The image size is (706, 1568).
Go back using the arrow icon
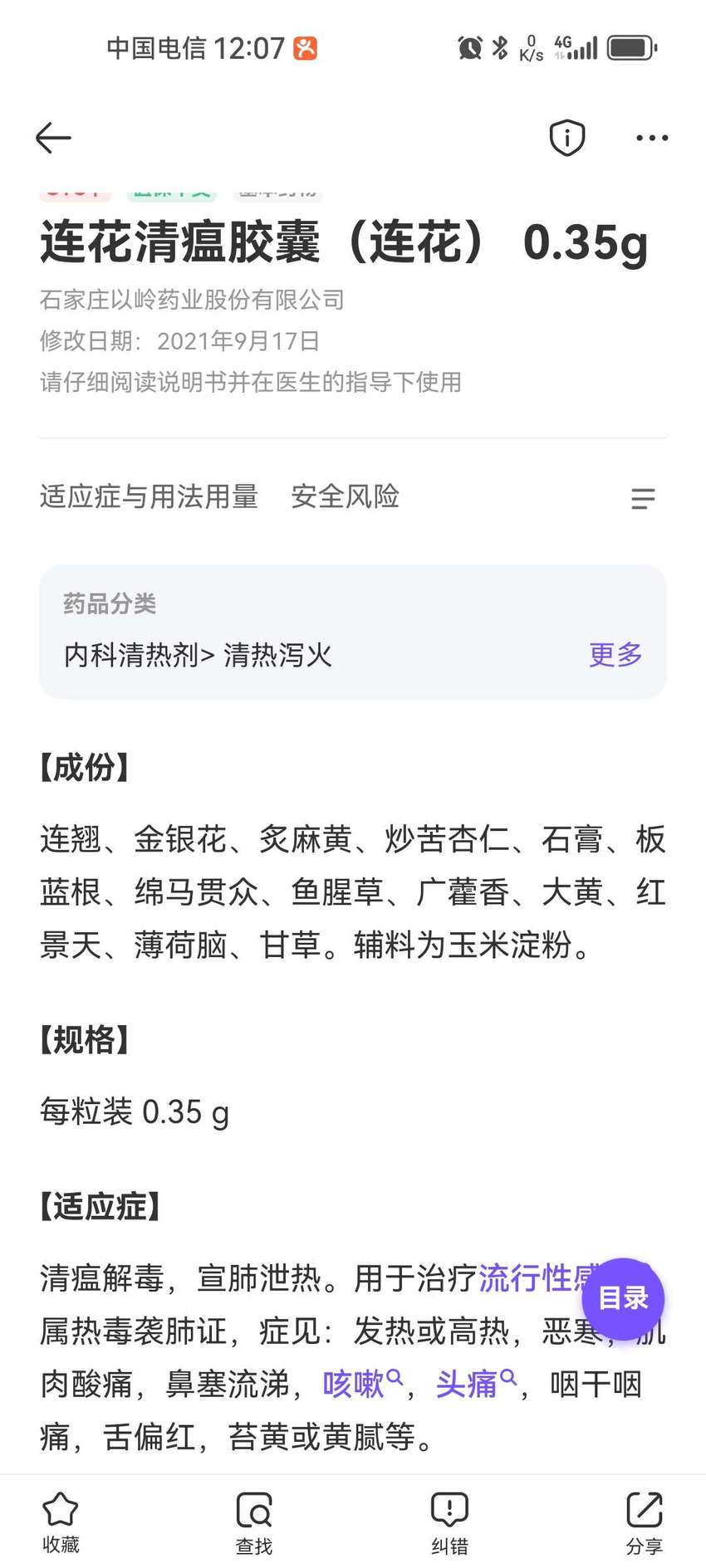point(53,138)
